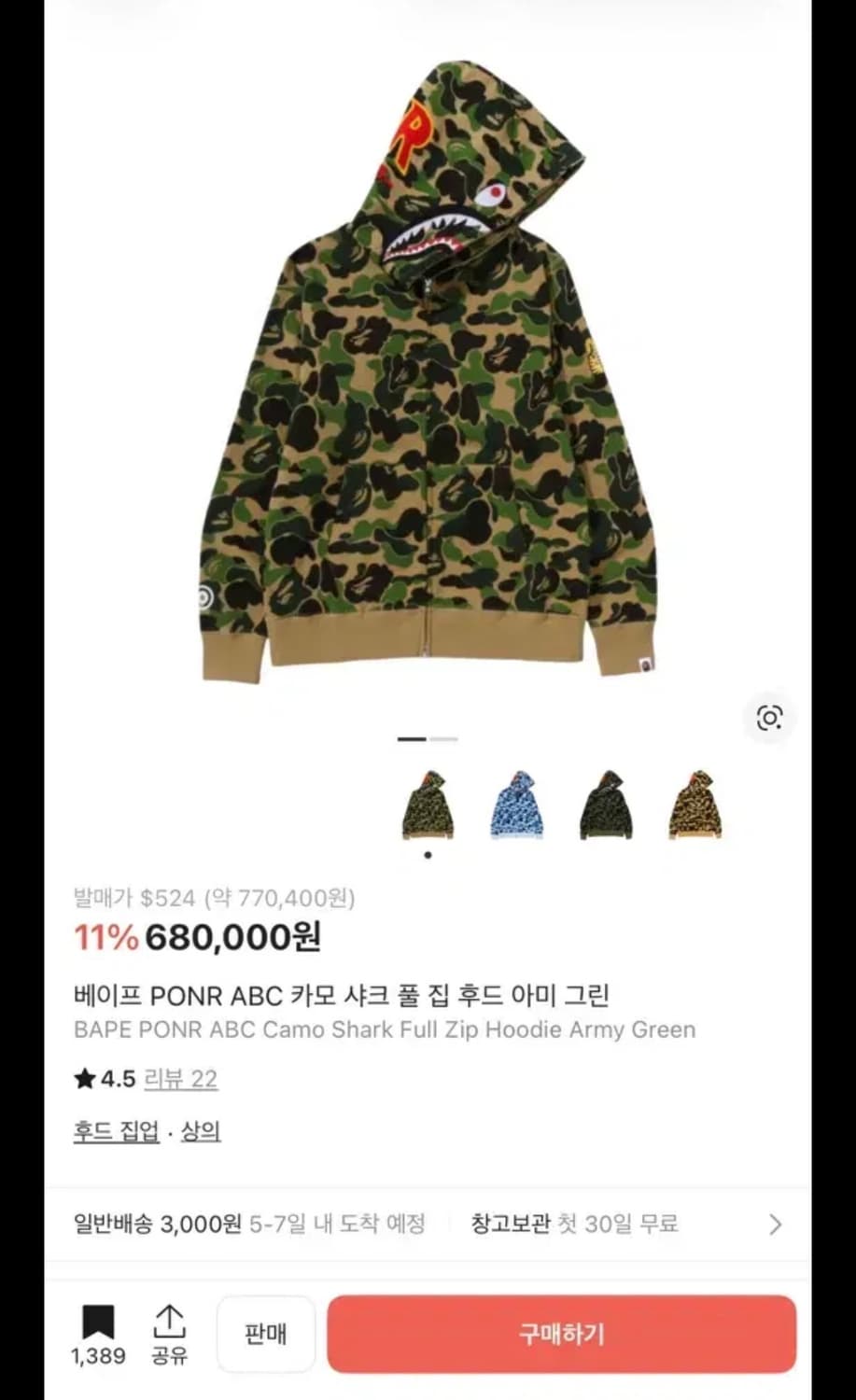856x1400 pixels.
Task: Click the star rating icon
Action: coord(82,1077)
